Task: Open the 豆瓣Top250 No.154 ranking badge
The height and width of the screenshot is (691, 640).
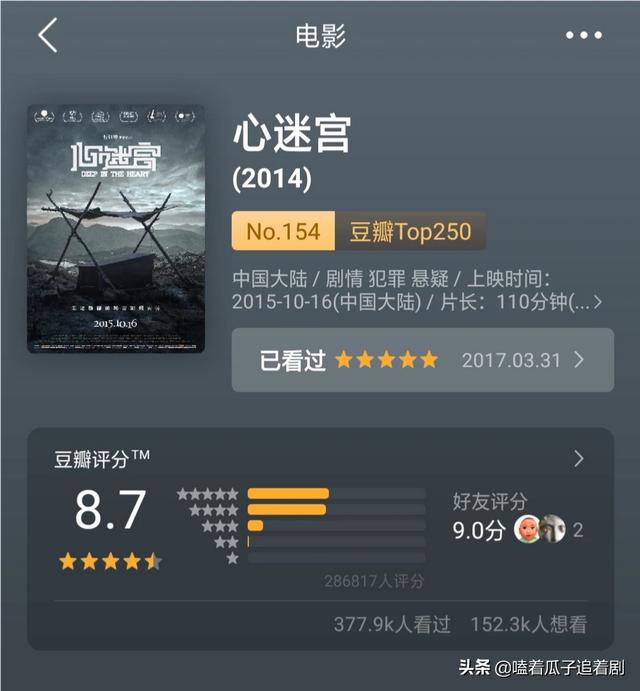Action: (x=358, y=231)
